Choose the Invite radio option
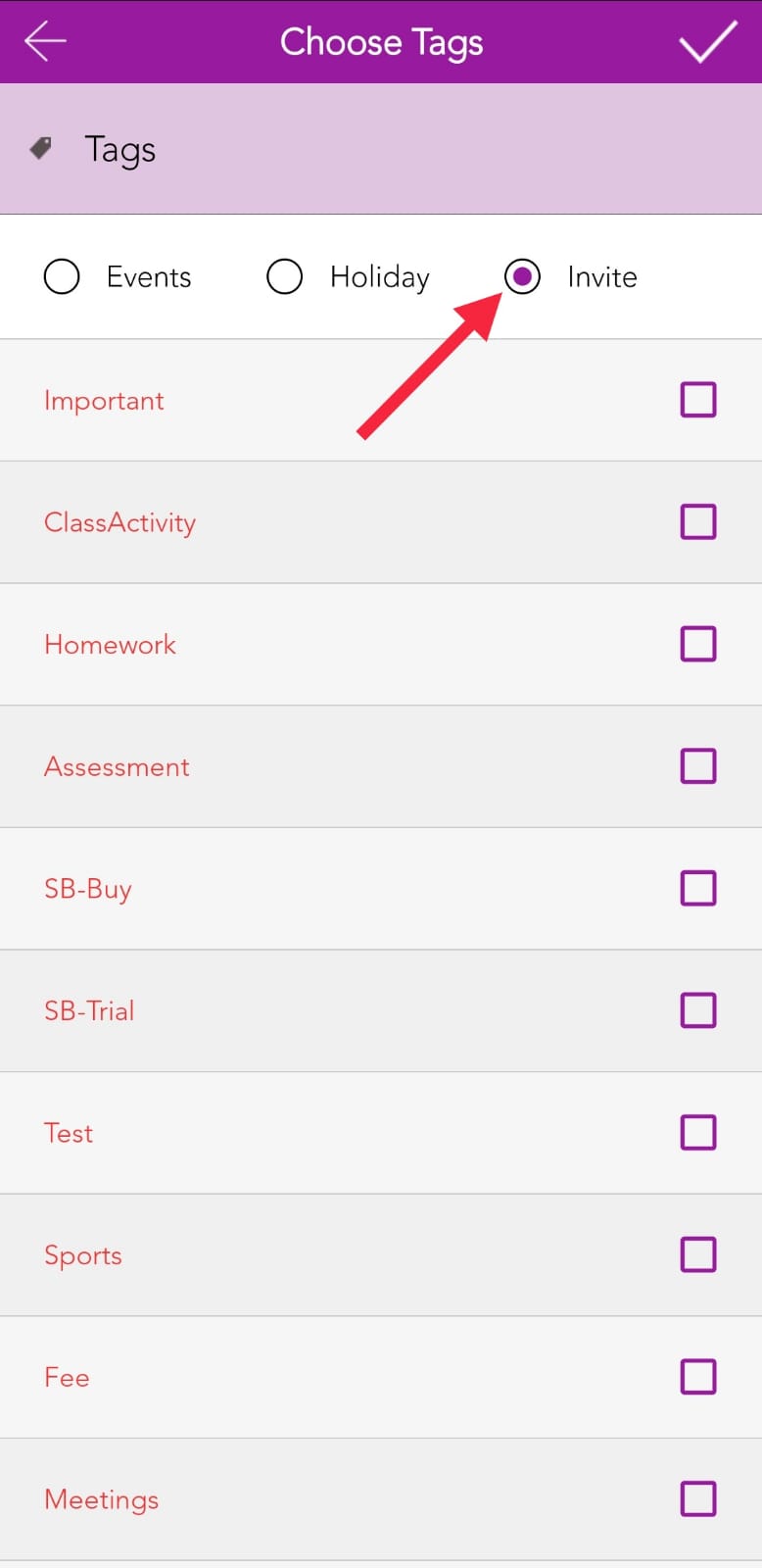The width and height of the screenshot is (762, 1568). coord(522,276)
